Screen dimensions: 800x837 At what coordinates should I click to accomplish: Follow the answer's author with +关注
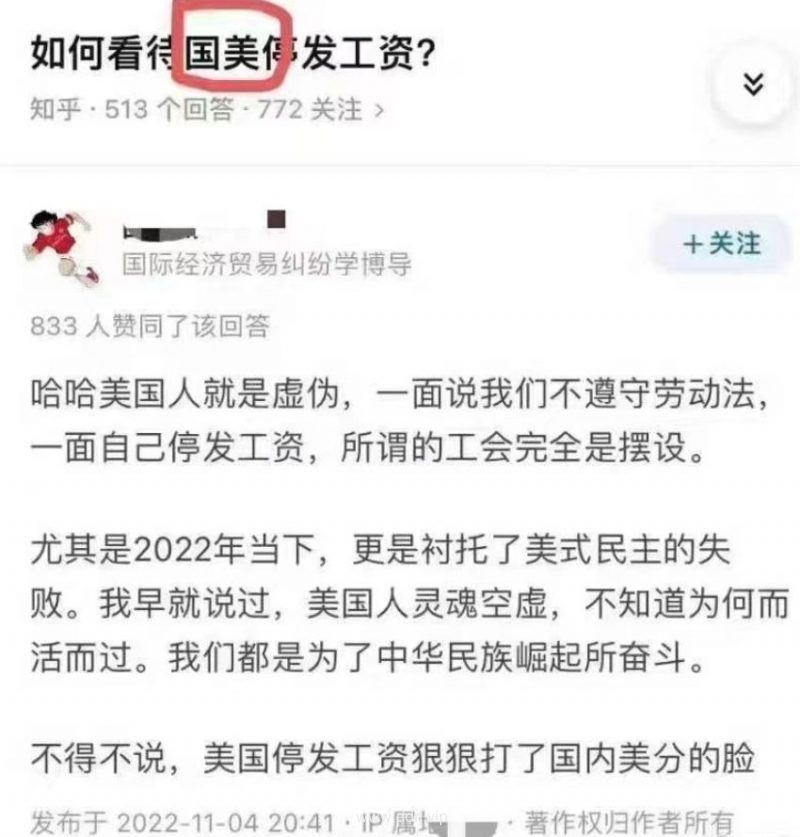point(720,243)
